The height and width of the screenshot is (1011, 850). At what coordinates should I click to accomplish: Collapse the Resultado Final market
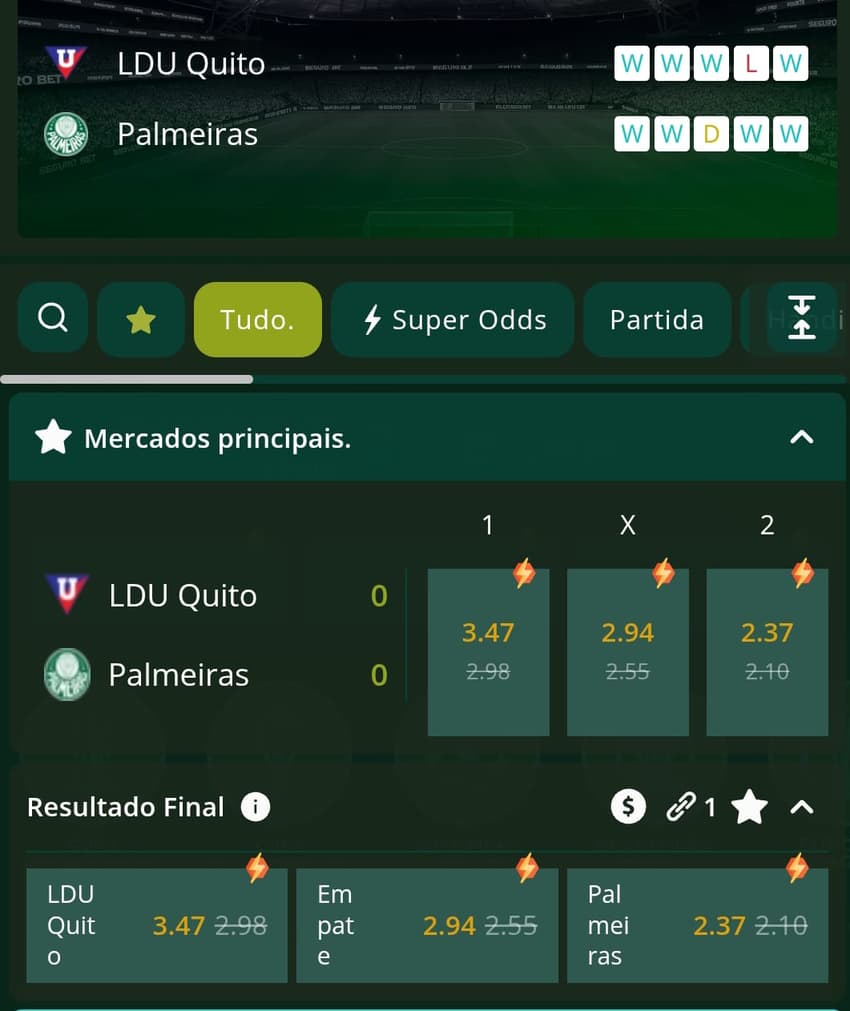(803, 807)
